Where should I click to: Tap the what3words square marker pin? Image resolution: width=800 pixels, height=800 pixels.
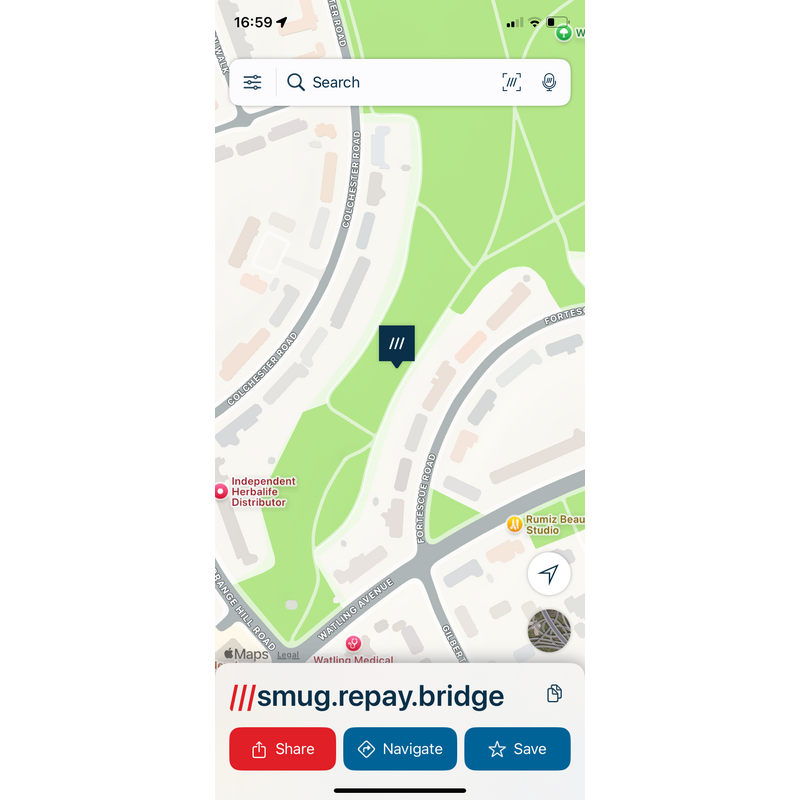397,344
